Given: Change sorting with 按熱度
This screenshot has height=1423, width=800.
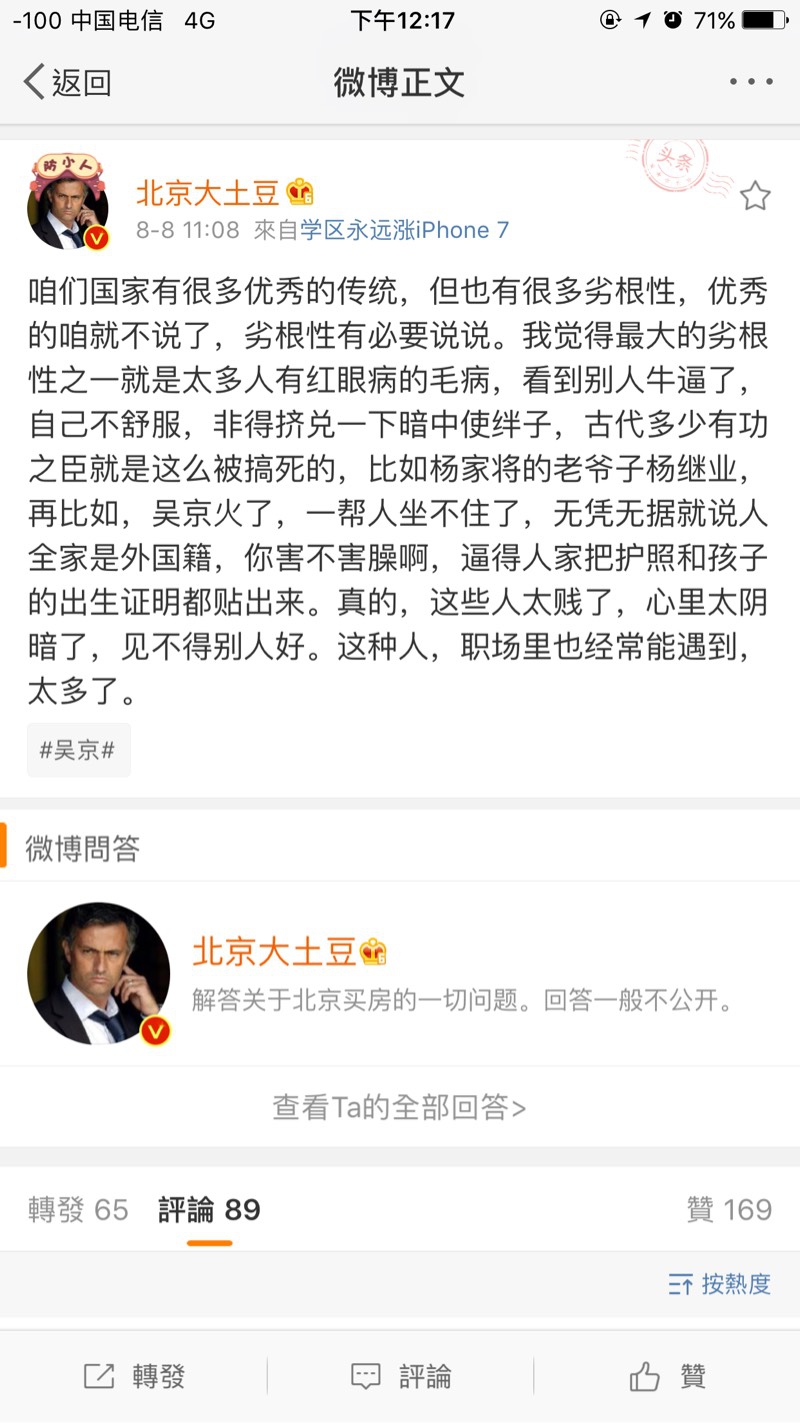Looking at the screenshot, I should tap(720, 1285).
